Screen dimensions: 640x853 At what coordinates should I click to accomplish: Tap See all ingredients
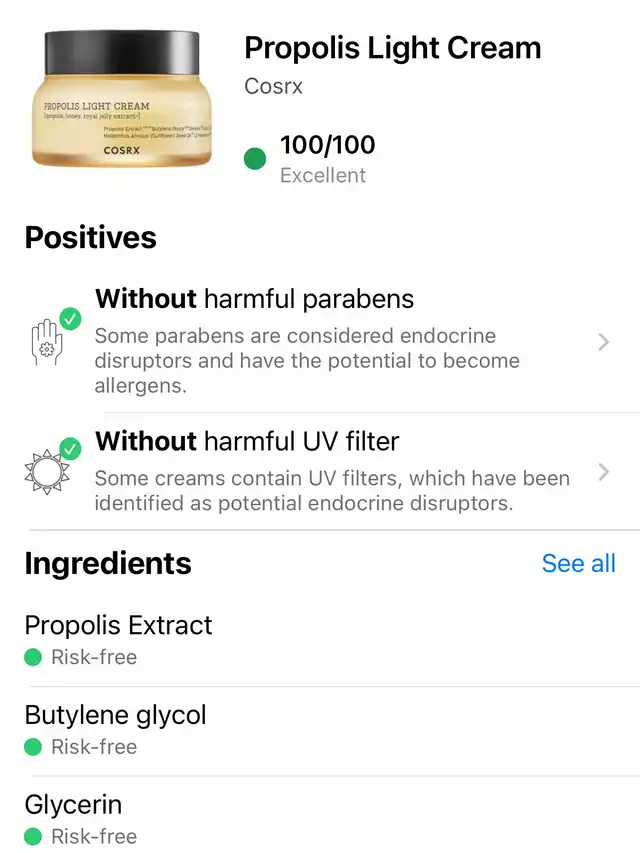pos(578,563)
